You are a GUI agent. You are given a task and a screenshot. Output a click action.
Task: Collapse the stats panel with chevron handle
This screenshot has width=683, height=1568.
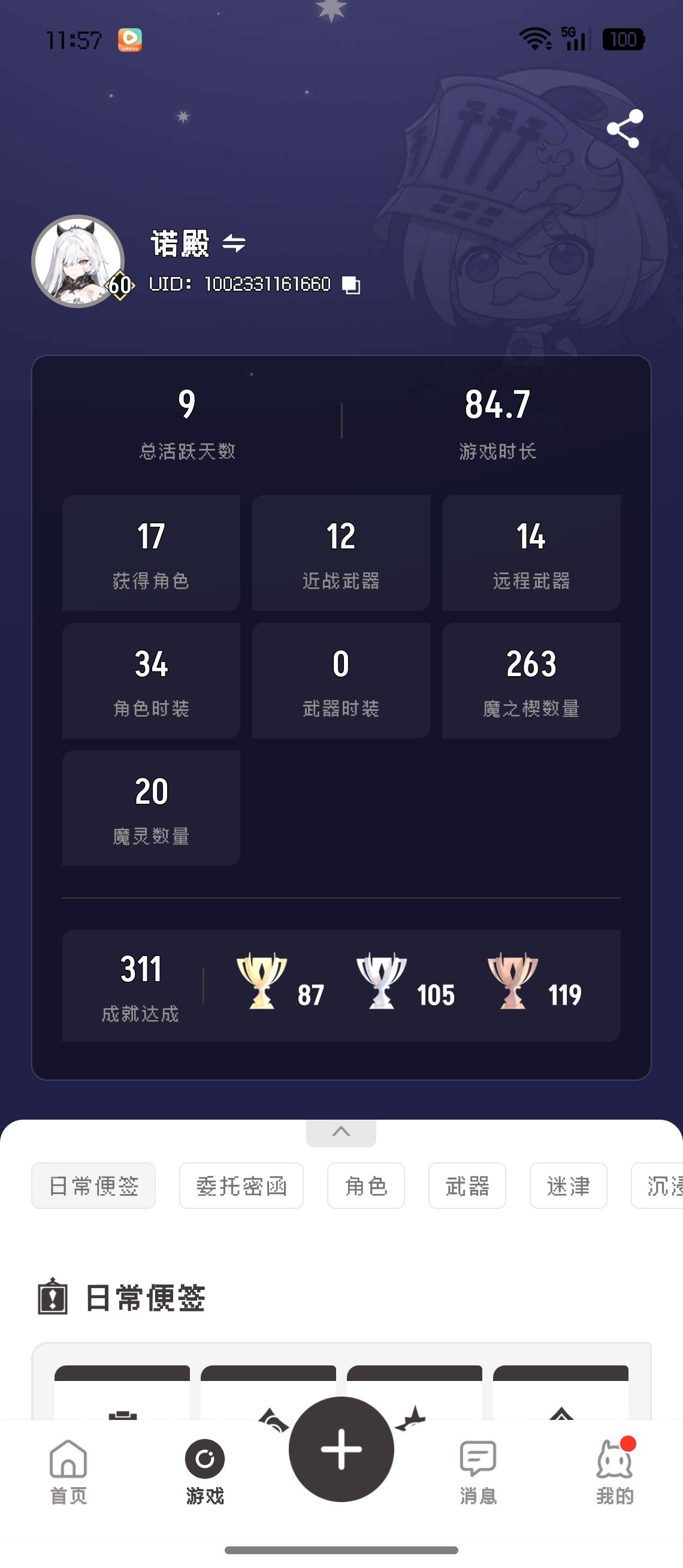[x=340, y=1132]
